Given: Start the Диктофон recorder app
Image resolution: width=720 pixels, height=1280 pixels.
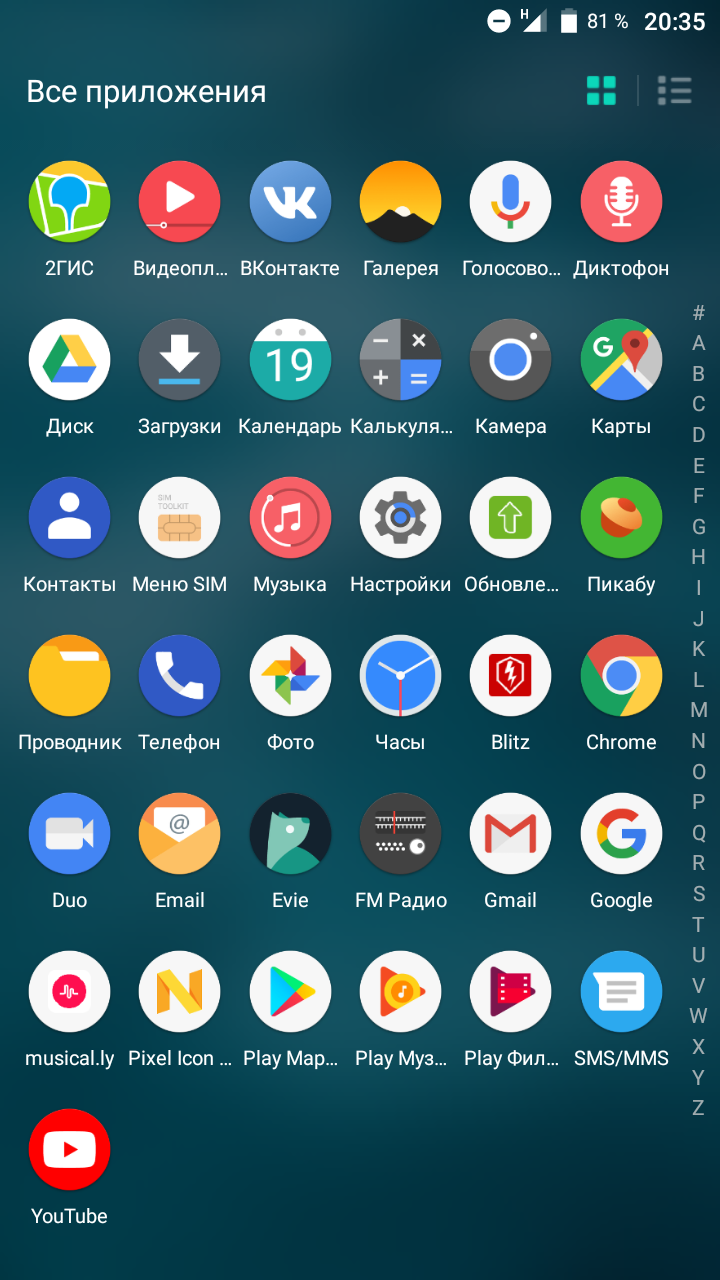Looking at the screenshot, I should coord(621,201).
